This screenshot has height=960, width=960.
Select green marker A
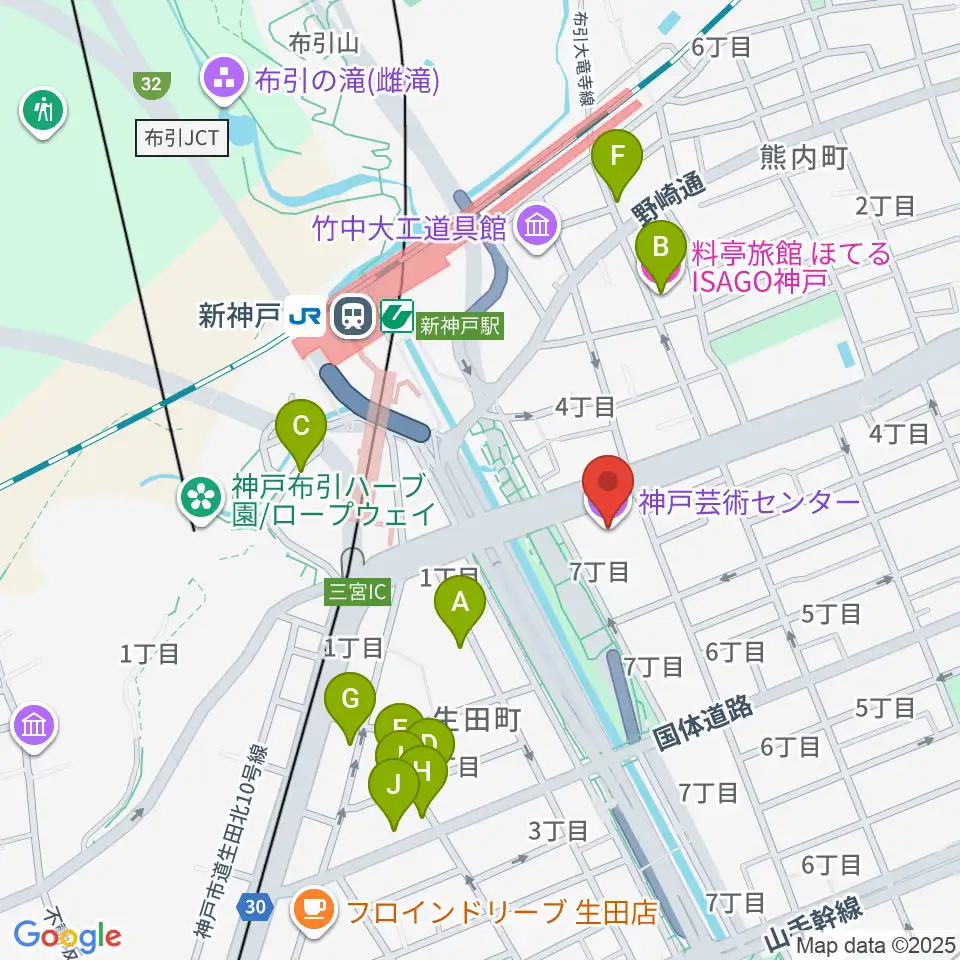pos(460,610)
